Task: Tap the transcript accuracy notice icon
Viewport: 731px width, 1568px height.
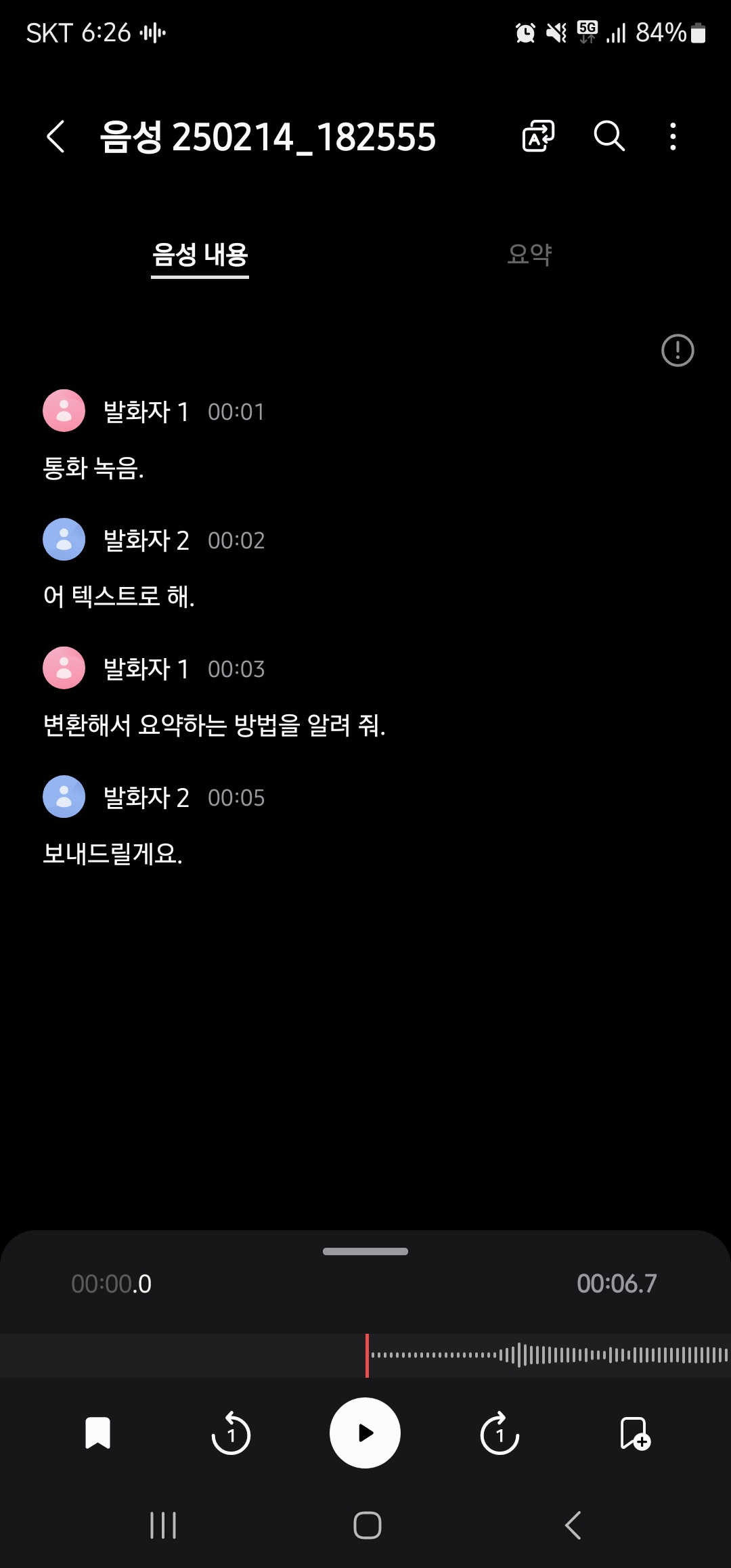Action: (x=678, y=350)
